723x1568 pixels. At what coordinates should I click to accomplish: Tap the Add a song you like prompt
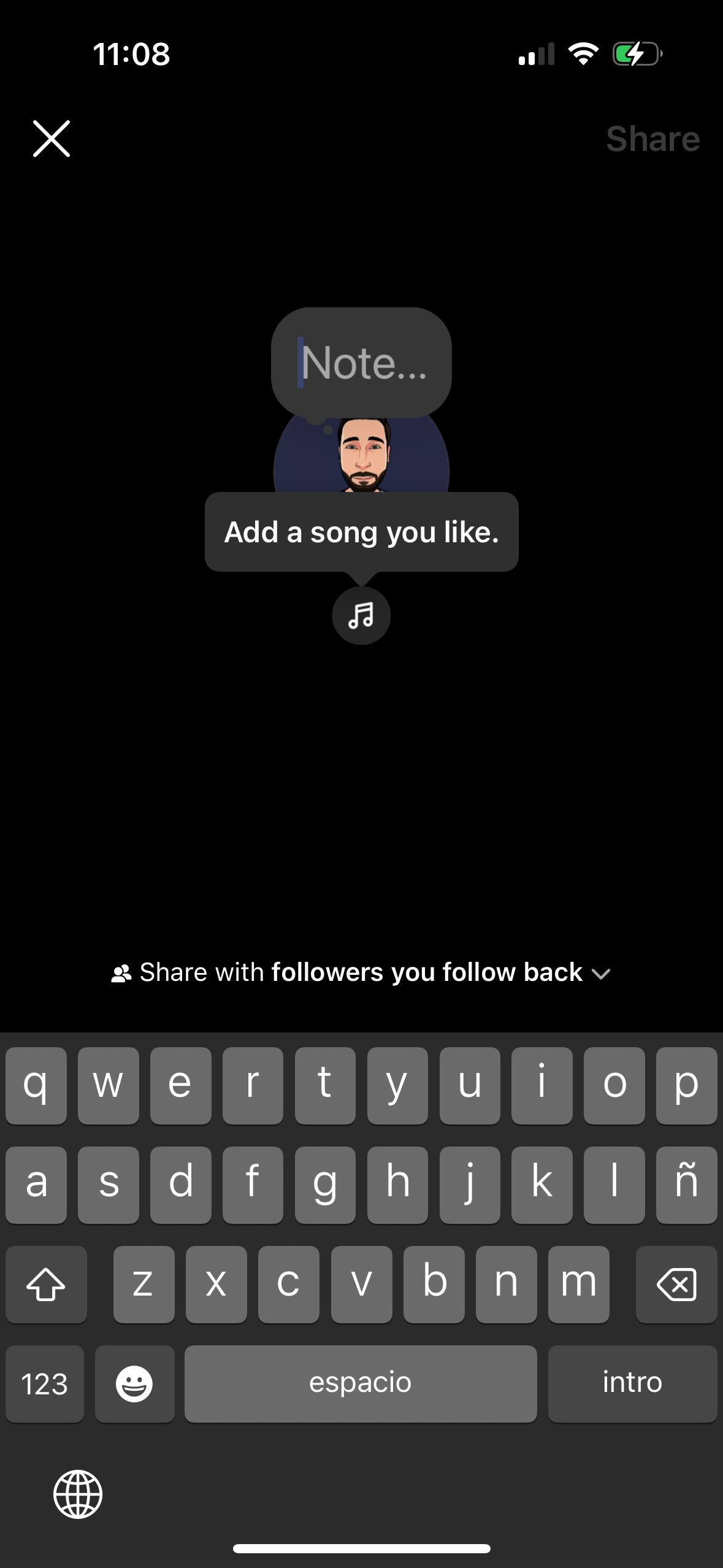point(361,531)
